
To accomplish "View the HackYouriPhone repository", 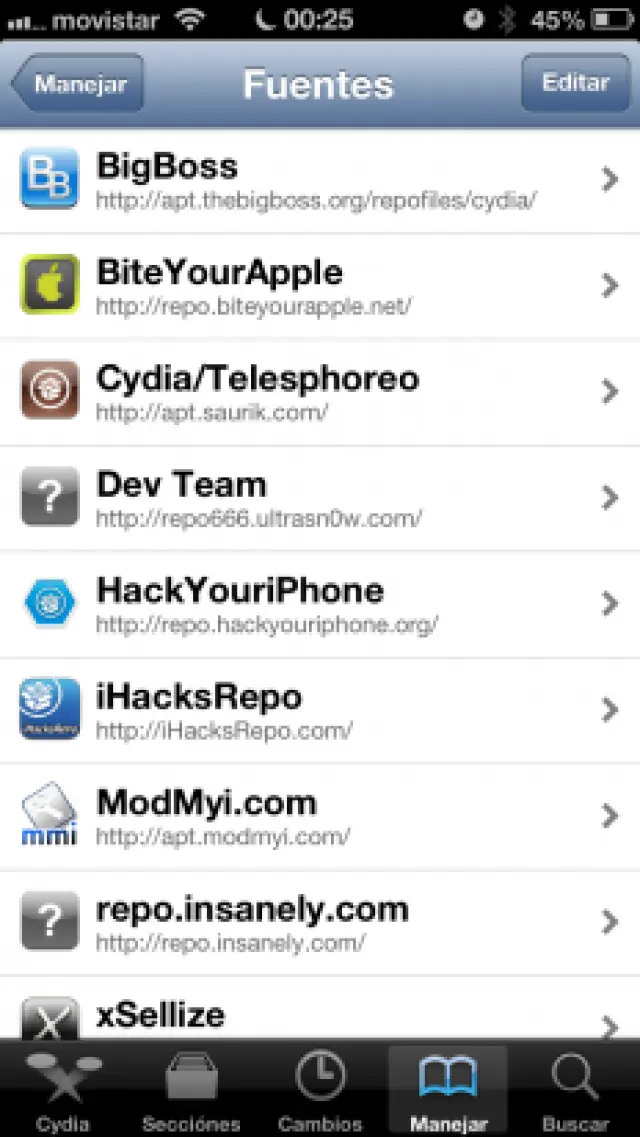I will click(320, 604).
